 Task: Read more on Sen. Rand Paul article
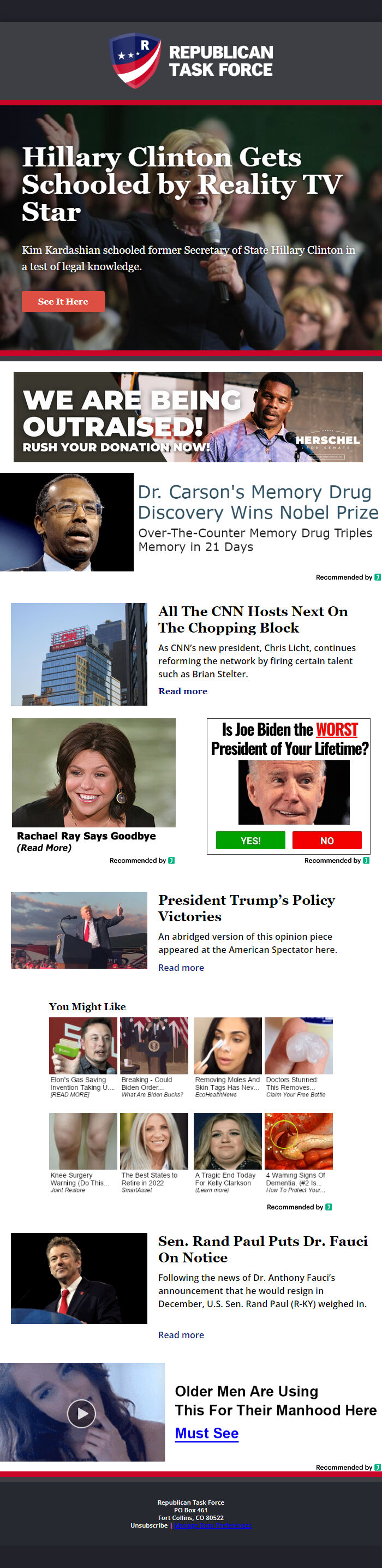tap(181, 1334)
